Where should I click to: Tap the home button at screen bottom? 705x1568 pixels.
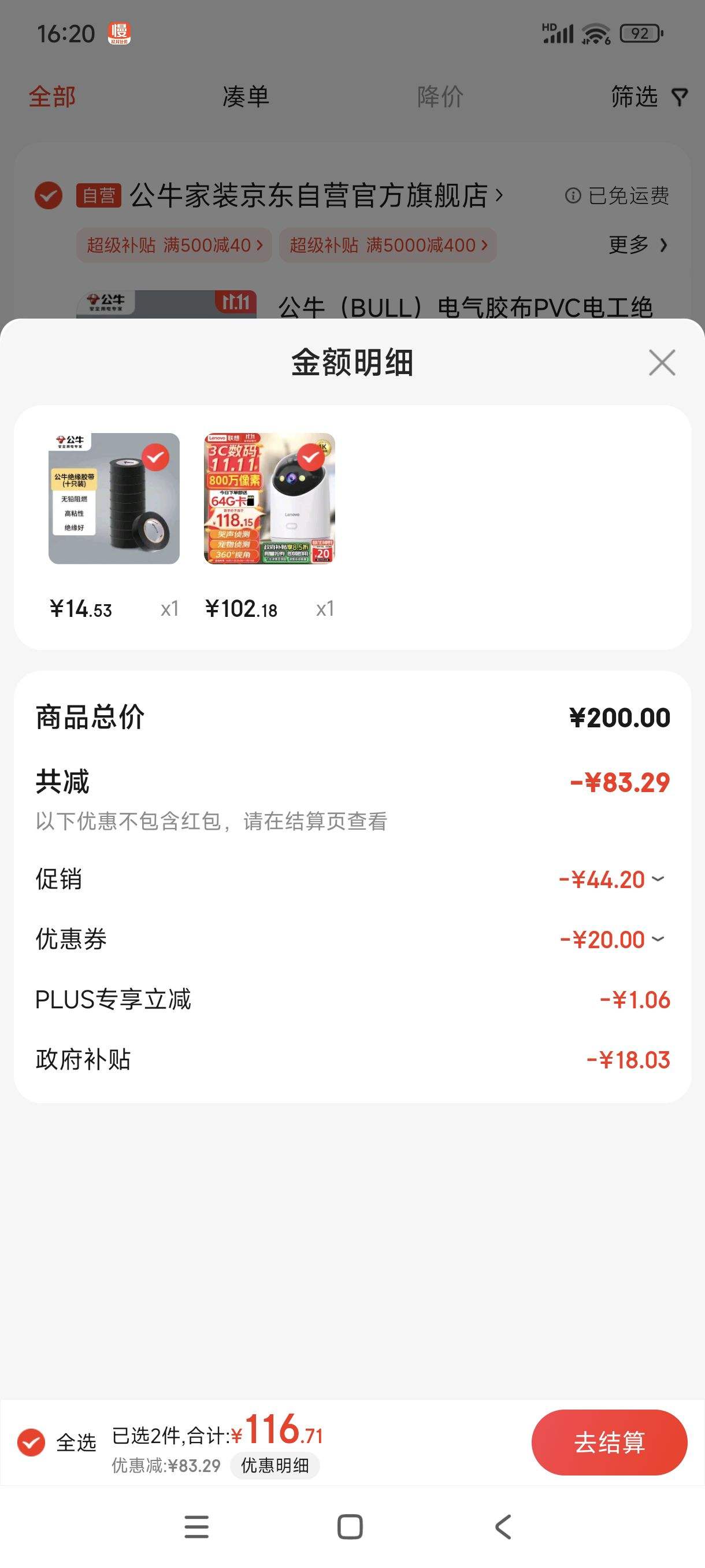pyautogui.click(x=350, y=1526)
